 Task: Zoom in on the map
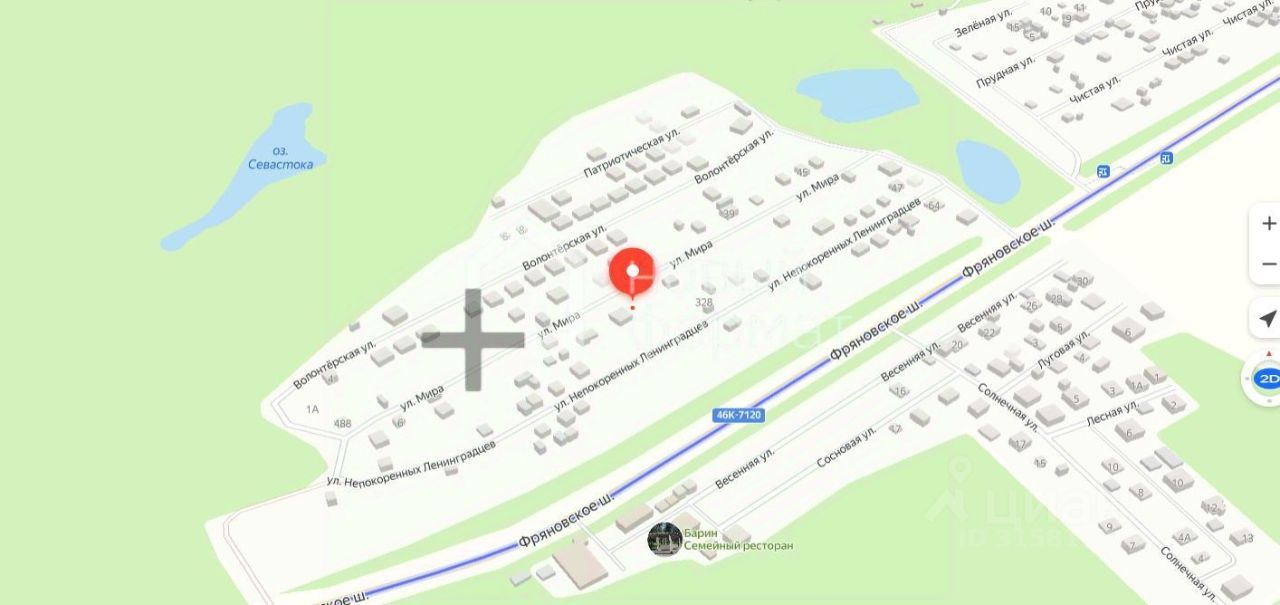pyautogui.click(x=1268, y=224)
